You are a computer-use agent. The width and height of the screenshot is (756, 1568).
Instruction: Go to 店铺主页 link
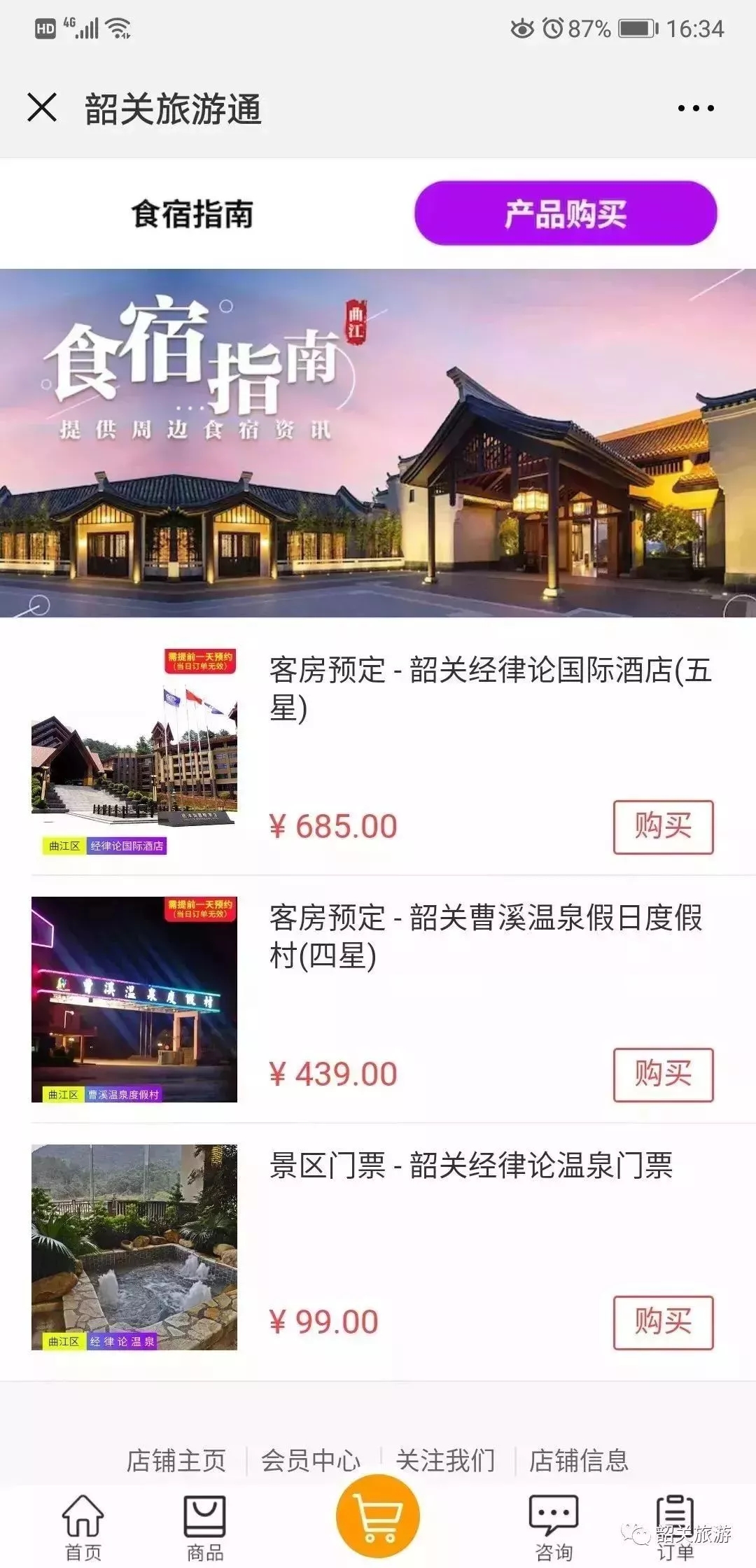coord(176,1461)
